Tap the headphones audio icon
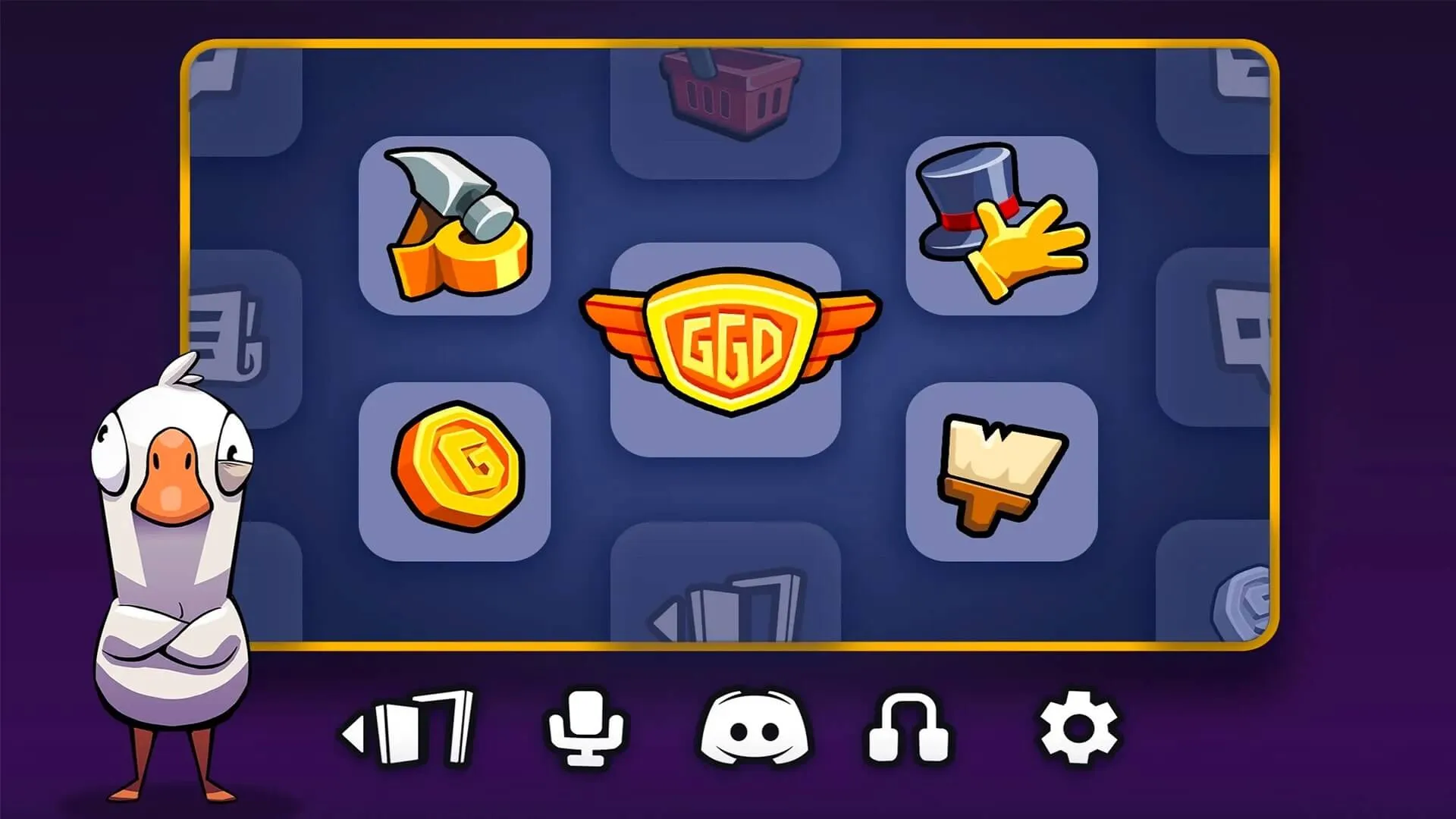This screenshot has width=1456, height=819. pyautogui.click(x=908, y=728)
